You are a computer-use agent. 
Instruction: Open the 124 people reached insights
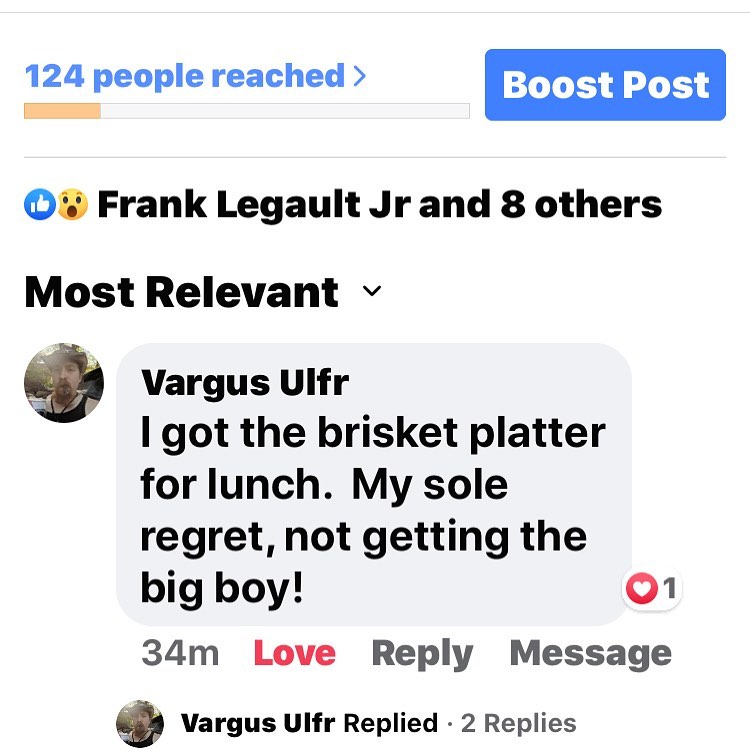(x=195, y=77)
